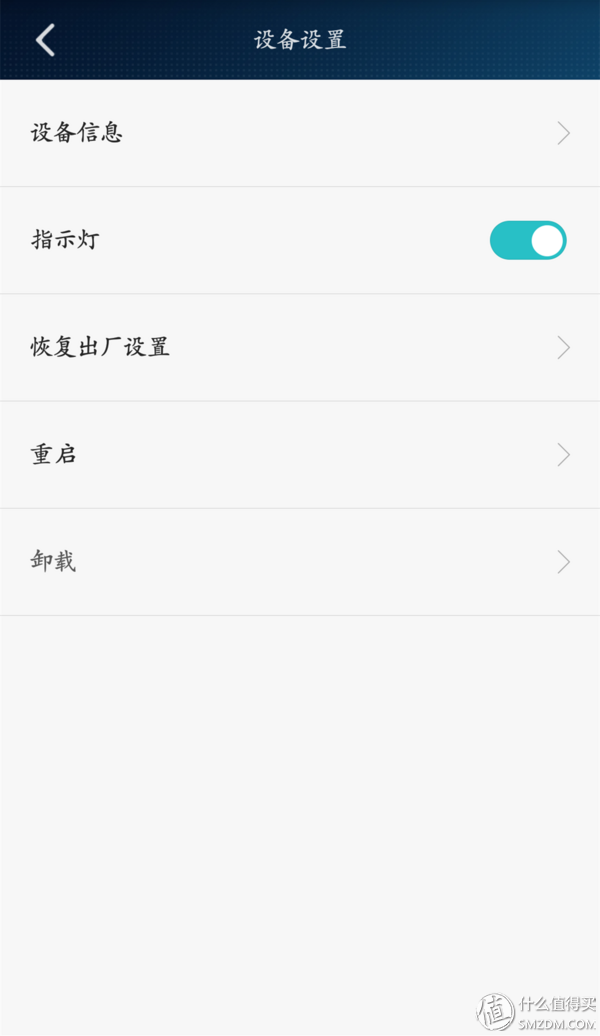Open the 设备信息 row
Viewport: 600px width, 1036px height.
tap(300, 133)
